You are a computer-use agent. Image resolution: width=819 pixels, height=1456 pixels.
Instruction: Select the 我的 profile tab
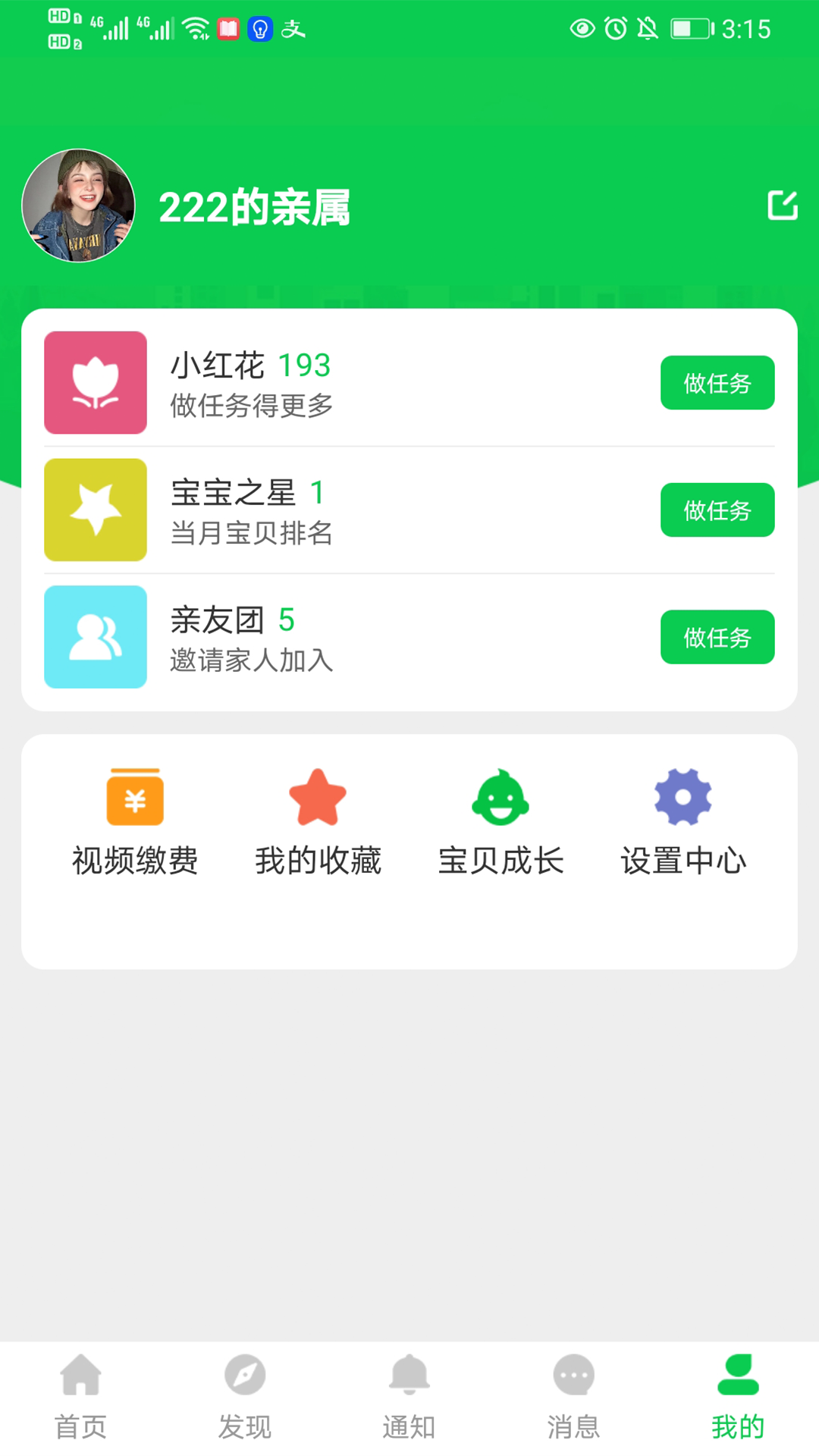(x=738, y=1397)
